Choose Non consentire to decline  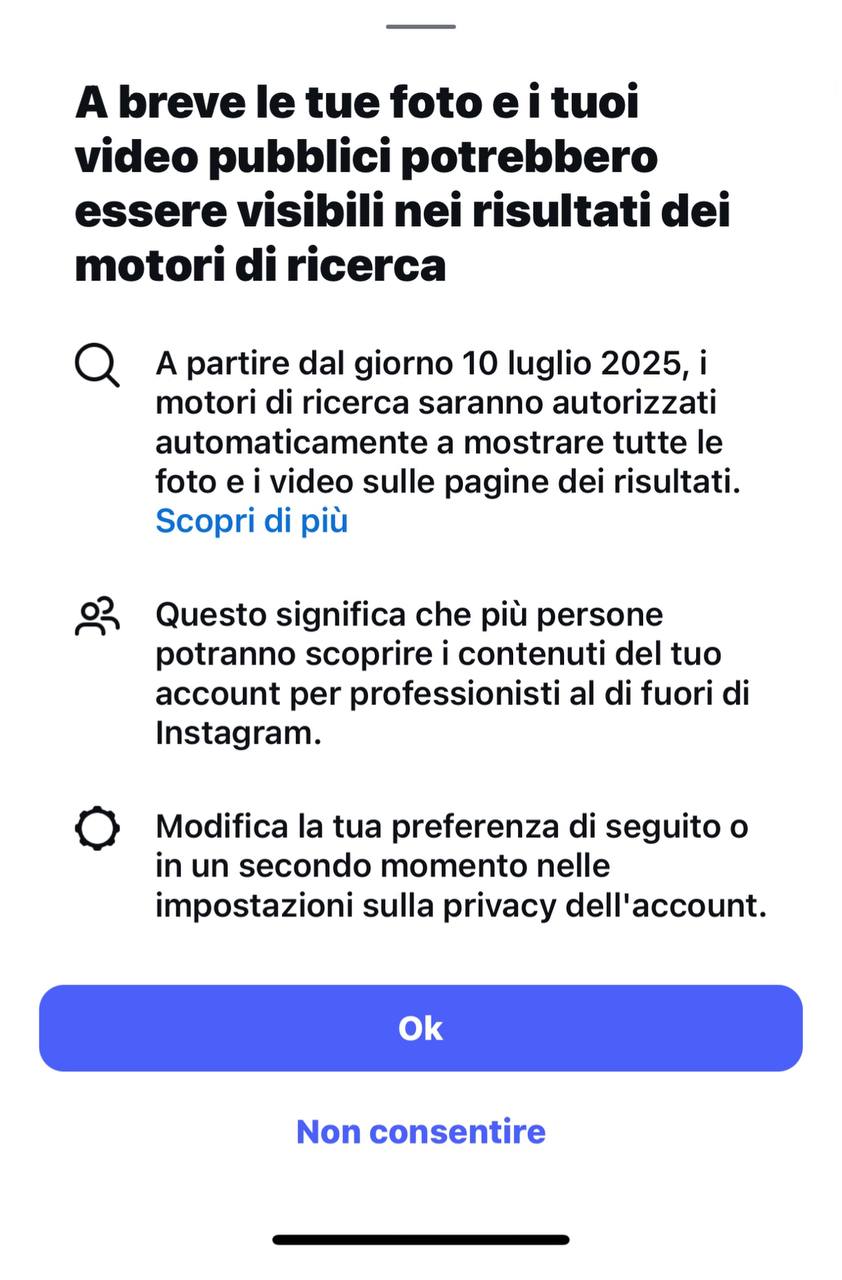420,1131
